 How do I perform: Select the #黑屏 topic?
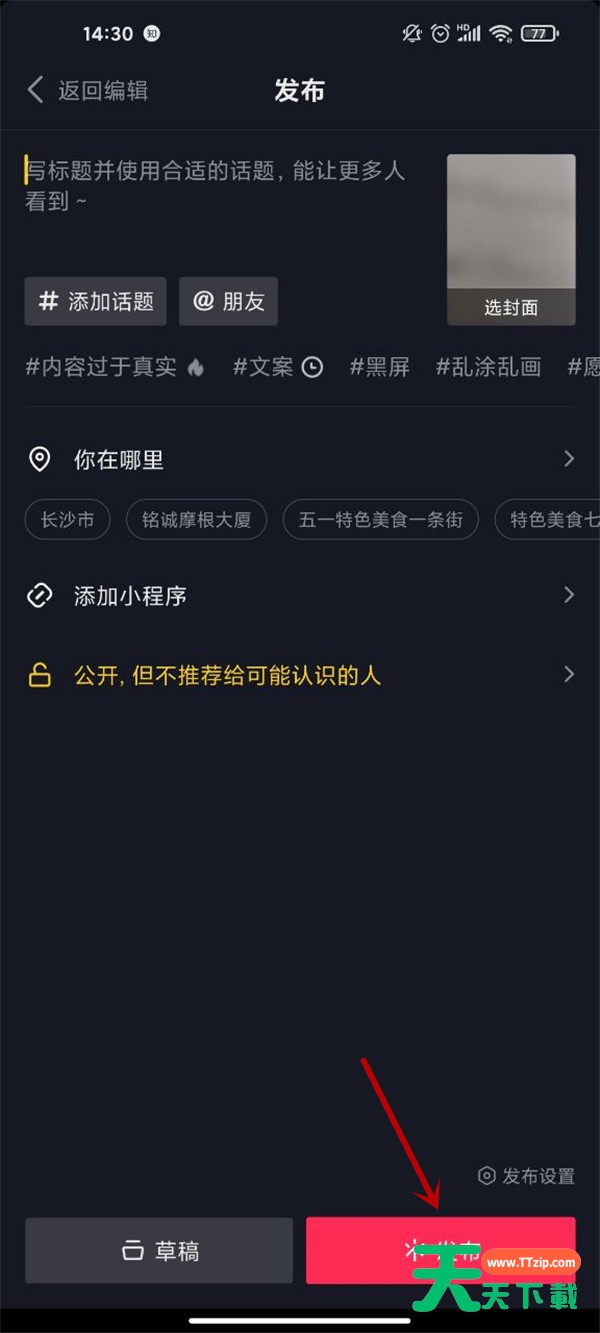tap(380, 367)
